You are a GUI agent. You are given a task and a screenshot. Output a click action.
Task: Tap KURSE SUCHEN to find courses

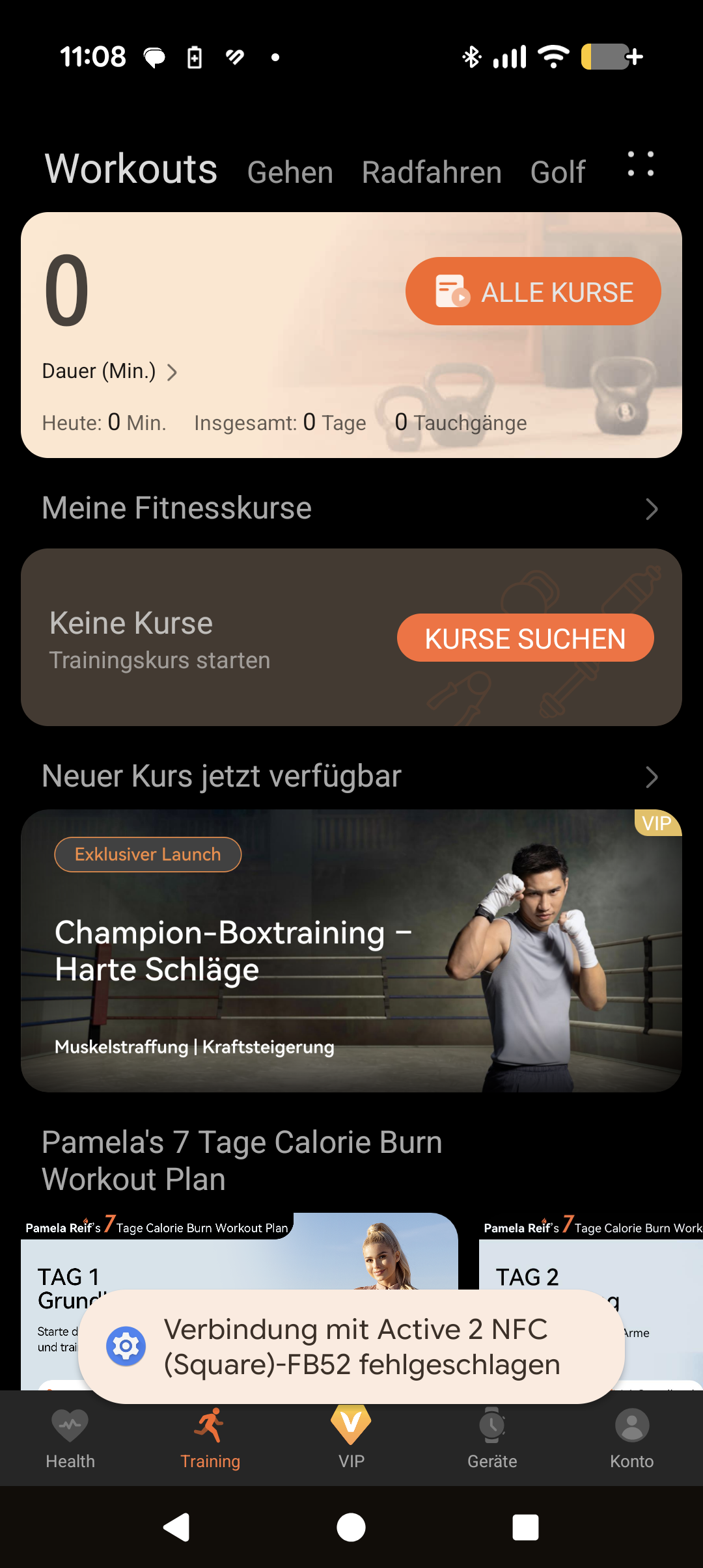tap(525, 638)
